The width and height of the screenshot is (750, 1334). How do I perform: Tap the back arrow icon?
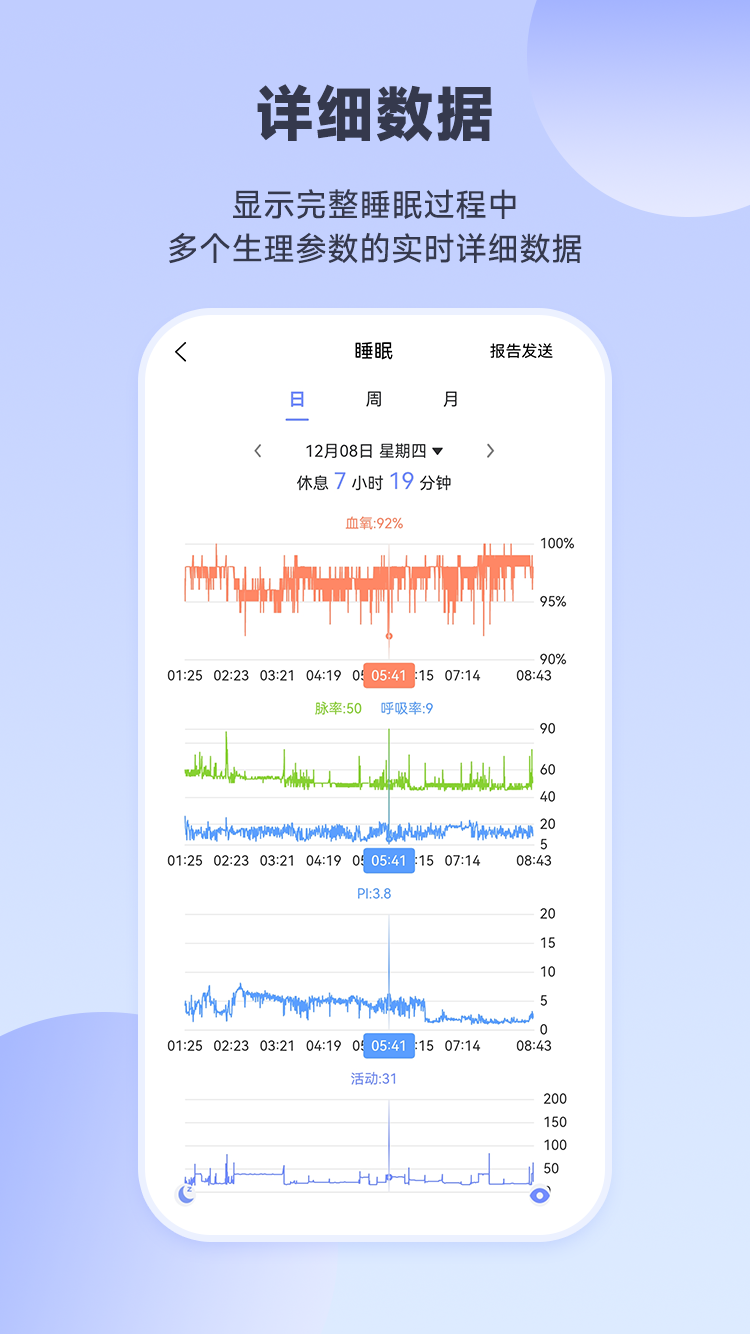tap(182, 351)
